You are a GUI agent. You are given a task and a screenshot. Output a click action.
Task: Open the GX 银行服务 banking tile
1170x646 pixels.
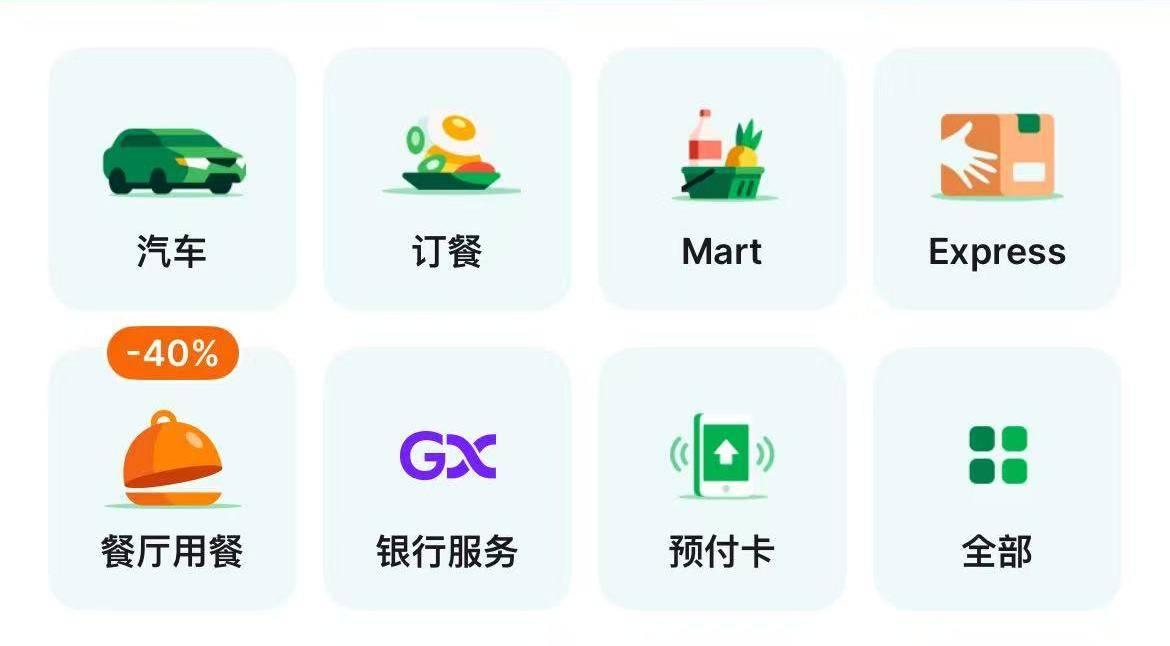coord(447,480)
